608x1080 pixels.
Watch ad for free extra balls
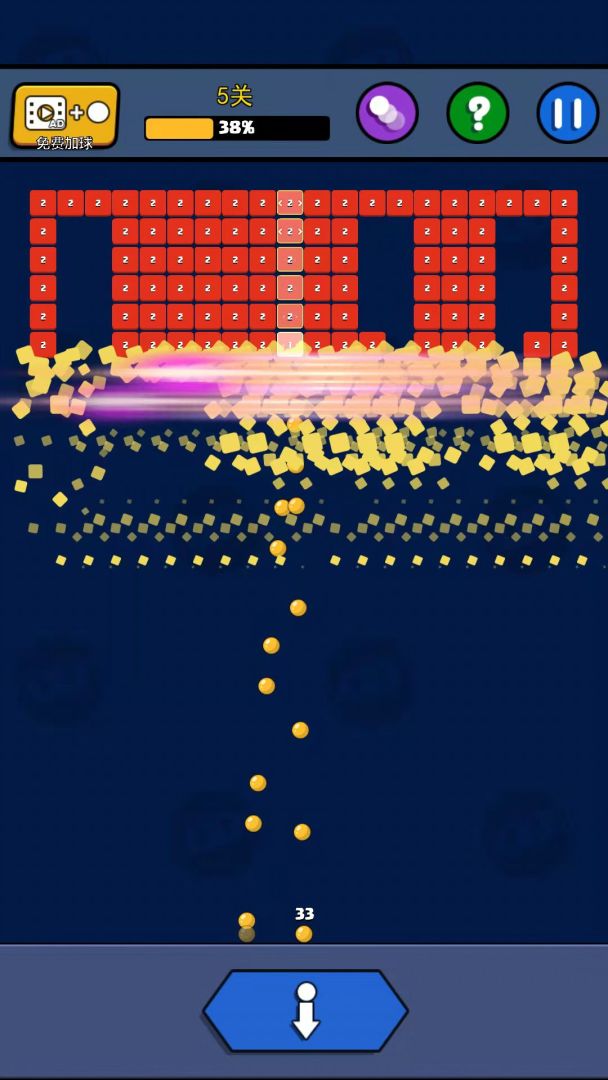pos(65,115)
